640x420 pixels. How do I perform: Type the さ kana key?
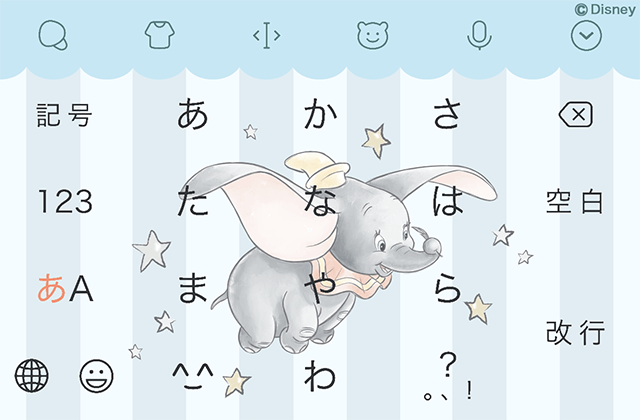coord(448,116)
